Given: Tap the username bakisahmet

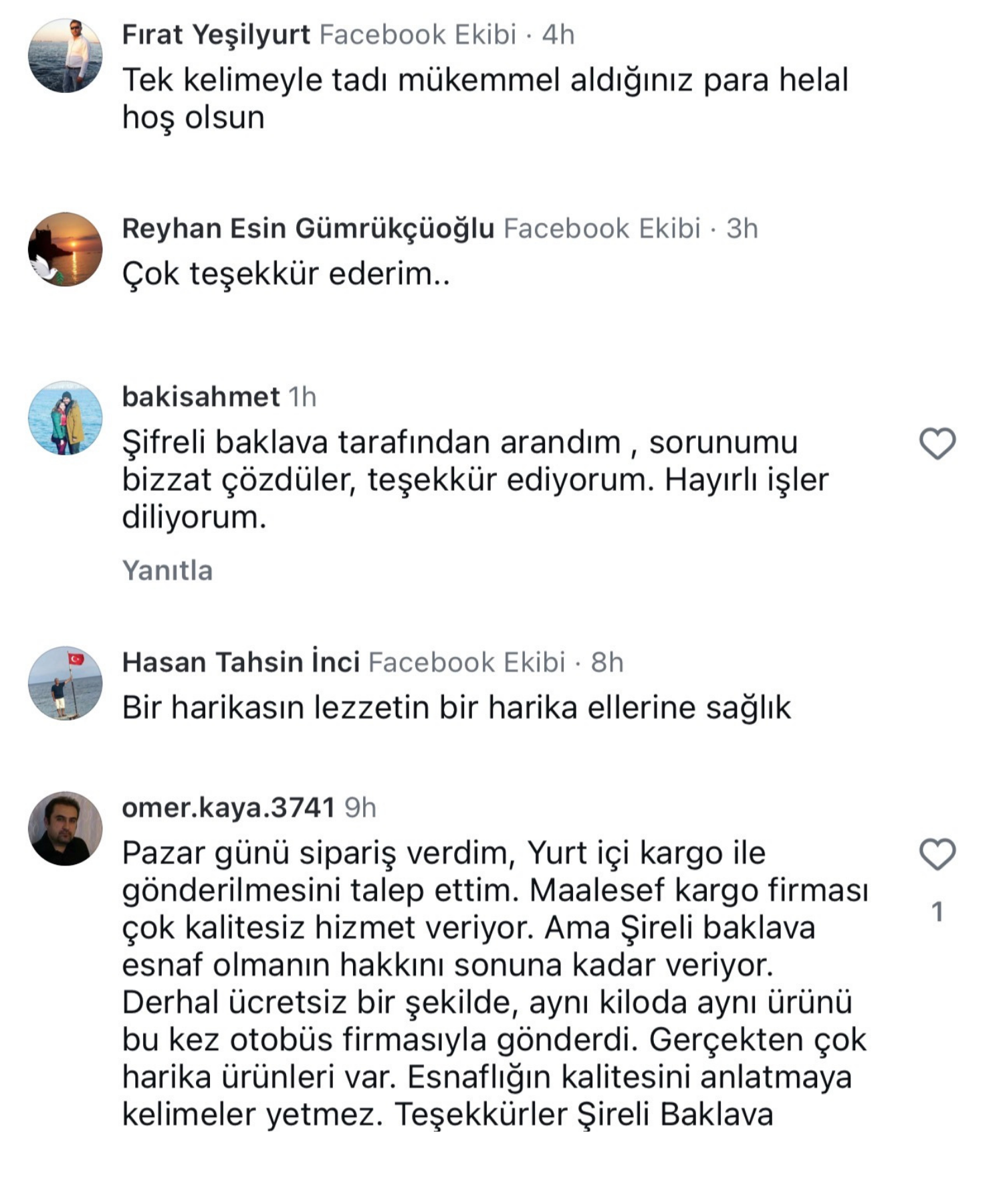Looking at the screenshot, I should pos(201,397).
